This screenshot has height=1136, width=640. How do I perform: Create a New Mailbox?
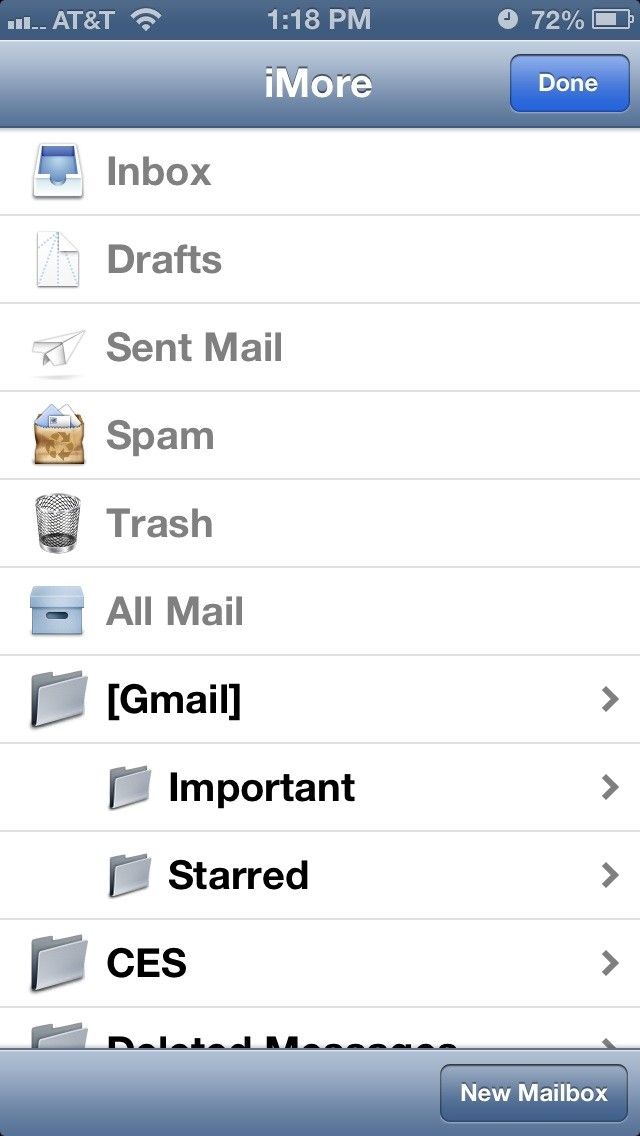533,1093
